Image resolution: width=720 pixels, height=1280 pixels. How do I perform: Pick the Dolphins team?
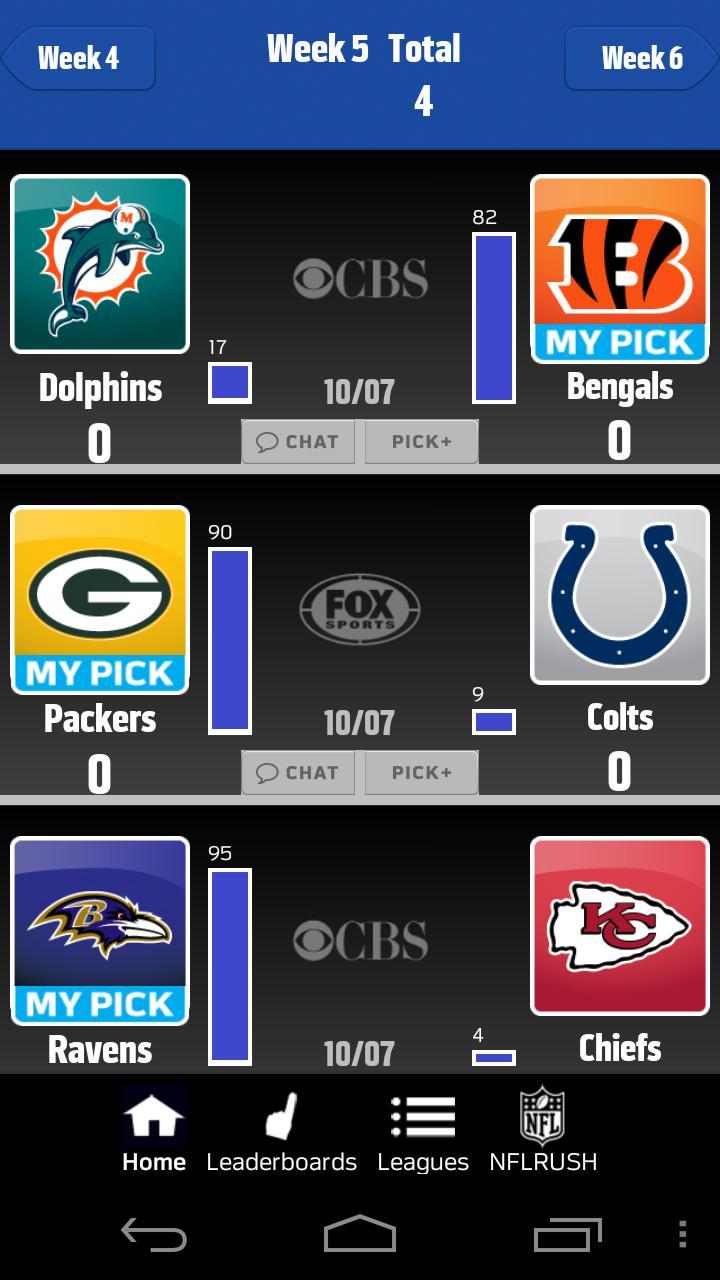pos(100,265)
